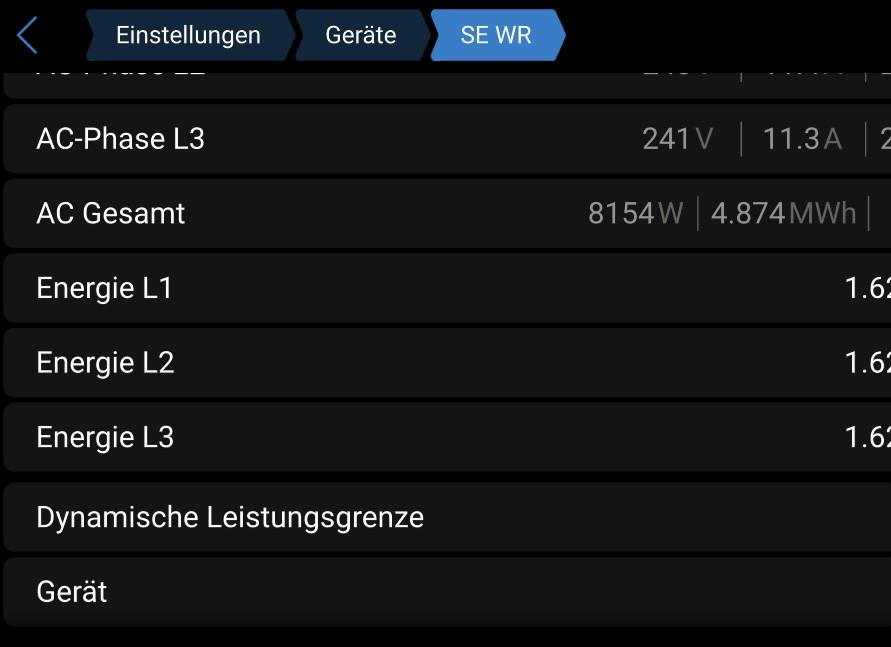The width and height of the screenshot is (891, 647).
Task: Select the SE WR breadcrumb
Action: tap(496, 35)
